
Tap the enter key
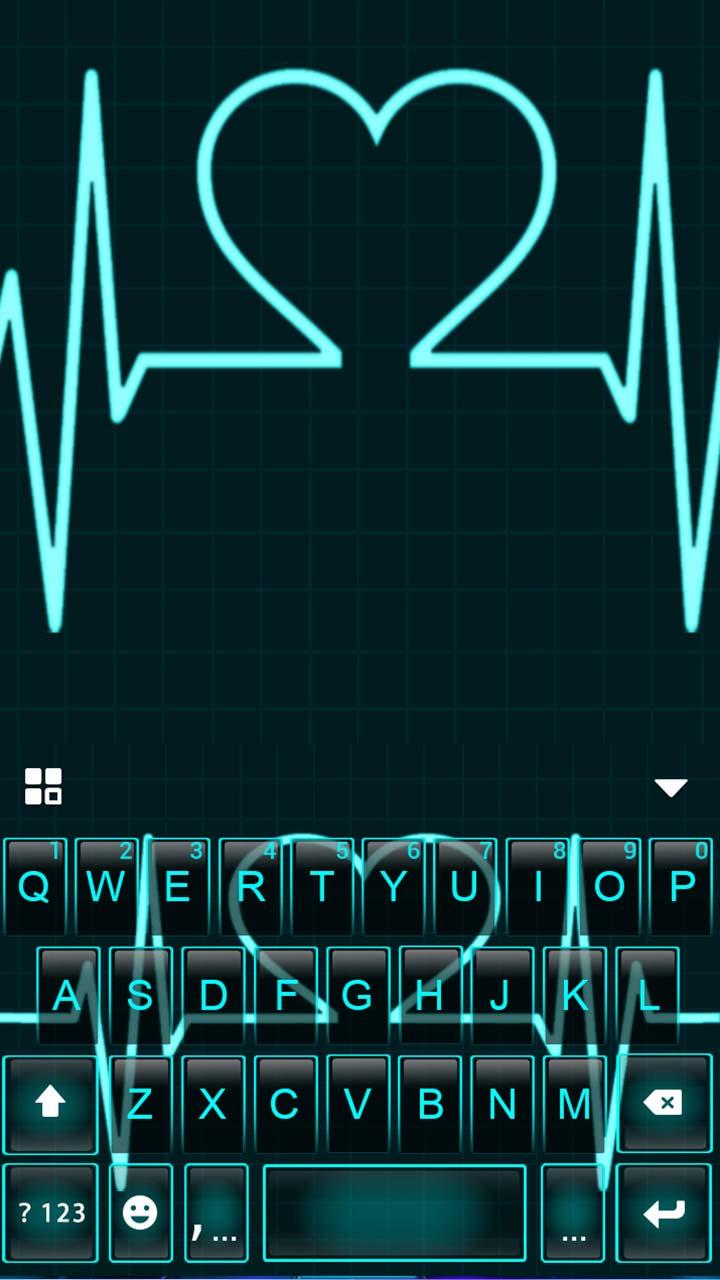[664, 1213]
